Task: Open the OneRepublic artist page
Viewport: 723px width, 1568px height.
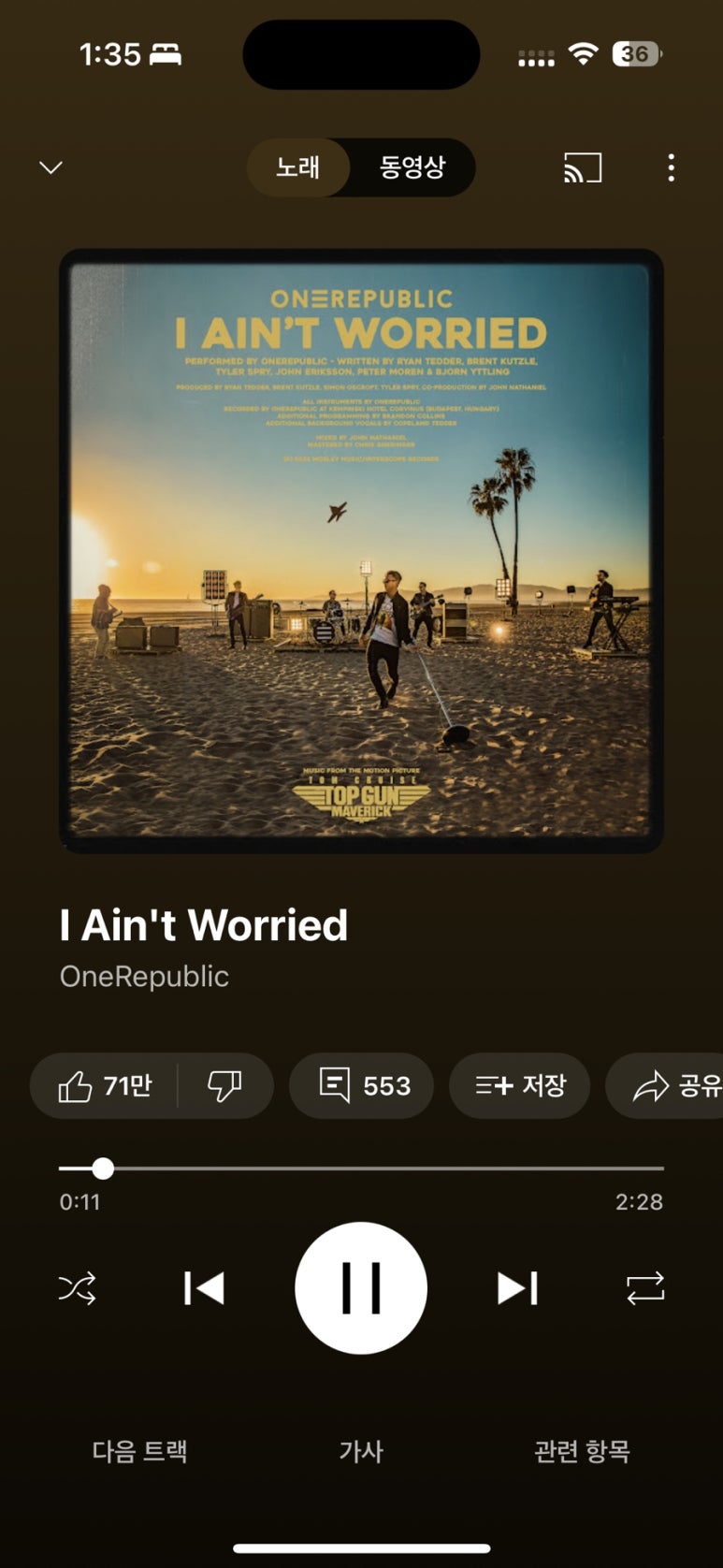Action: (144, 976)
